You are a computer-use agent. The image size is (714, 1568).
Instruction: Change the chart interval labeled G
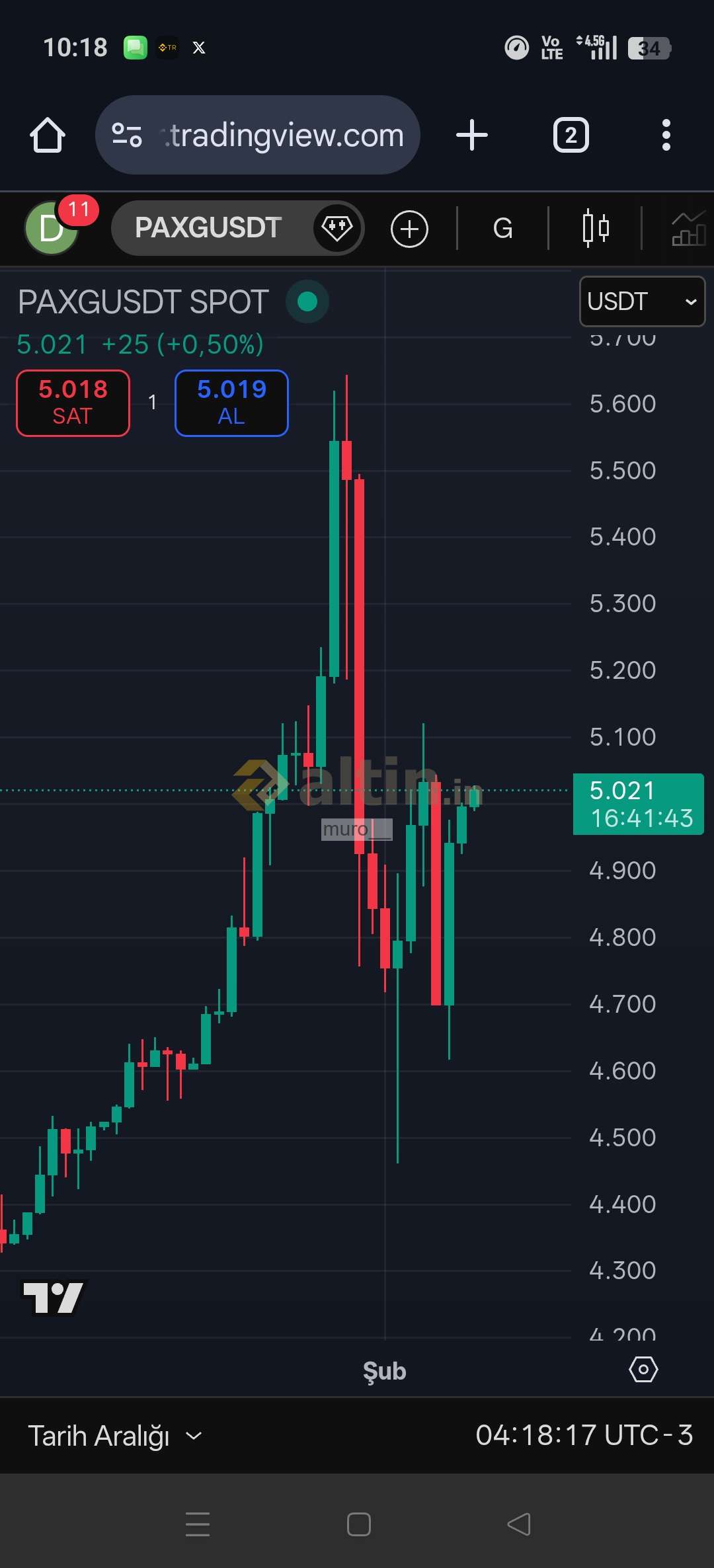point(502,229)
